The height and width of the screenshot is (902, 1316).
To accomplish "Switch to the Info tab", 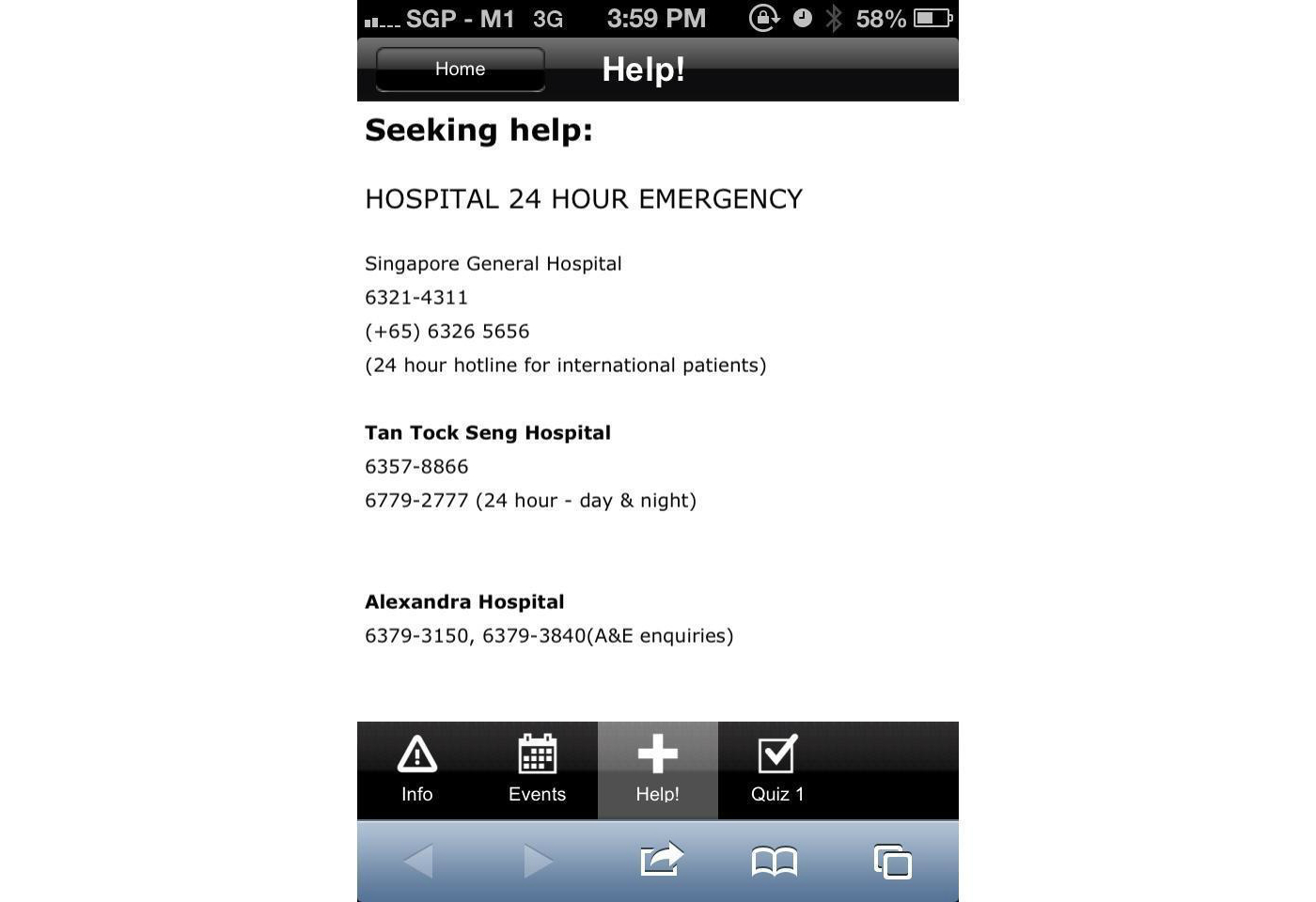I will pos(417,770).
